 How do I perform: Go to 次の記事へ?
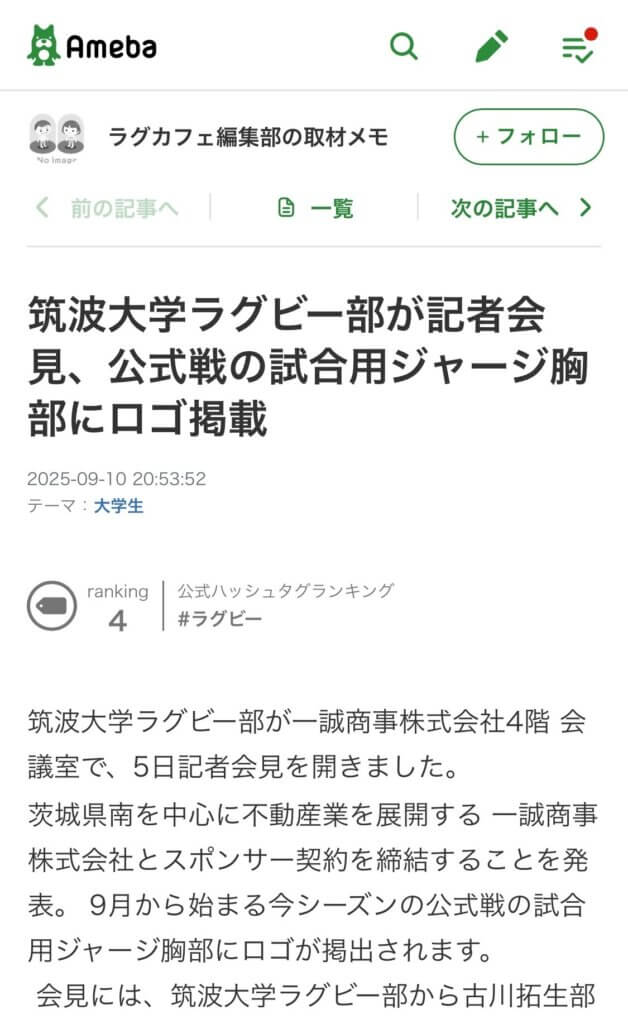[x=520, y=208]
